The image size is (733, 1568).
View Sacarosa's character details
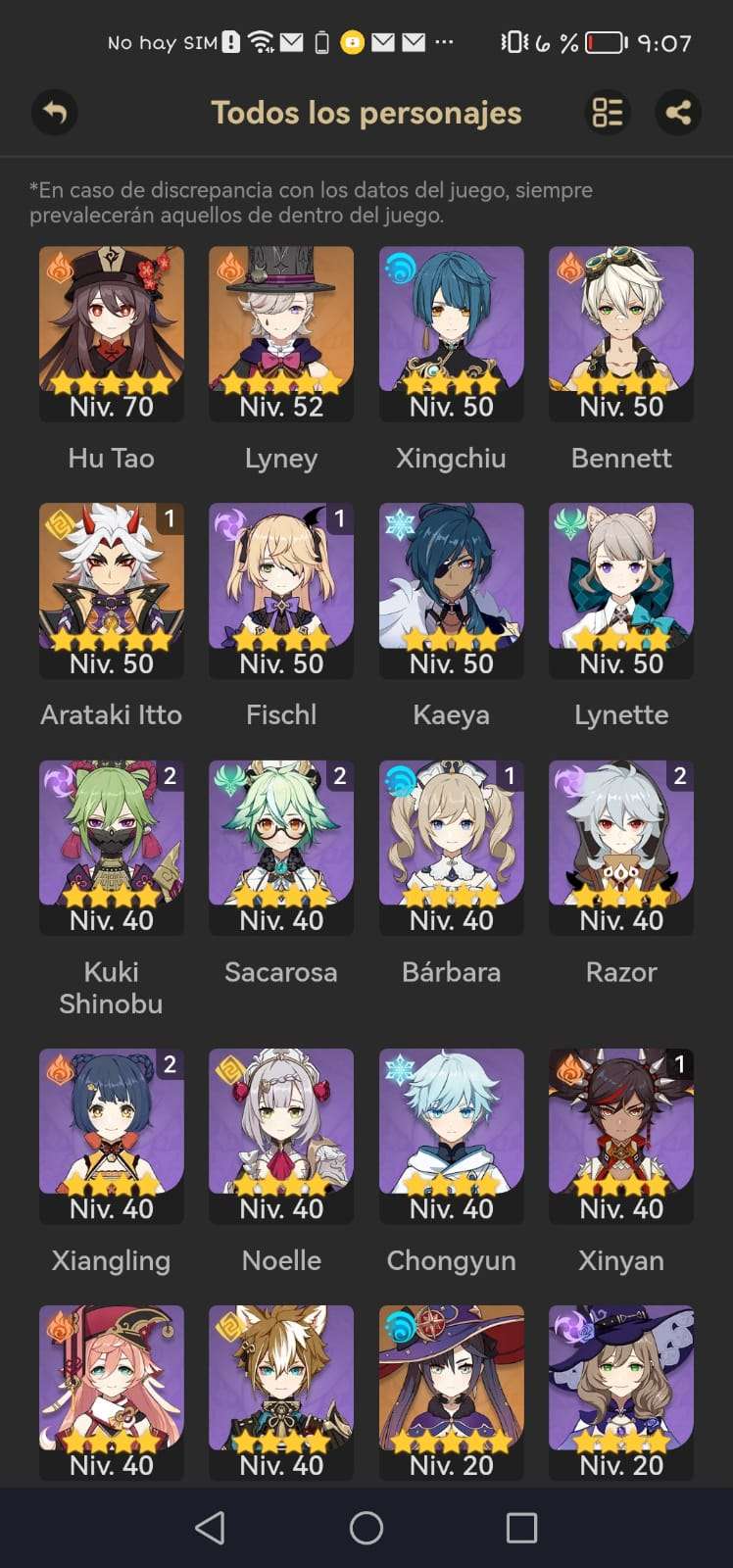coord(281,847)
